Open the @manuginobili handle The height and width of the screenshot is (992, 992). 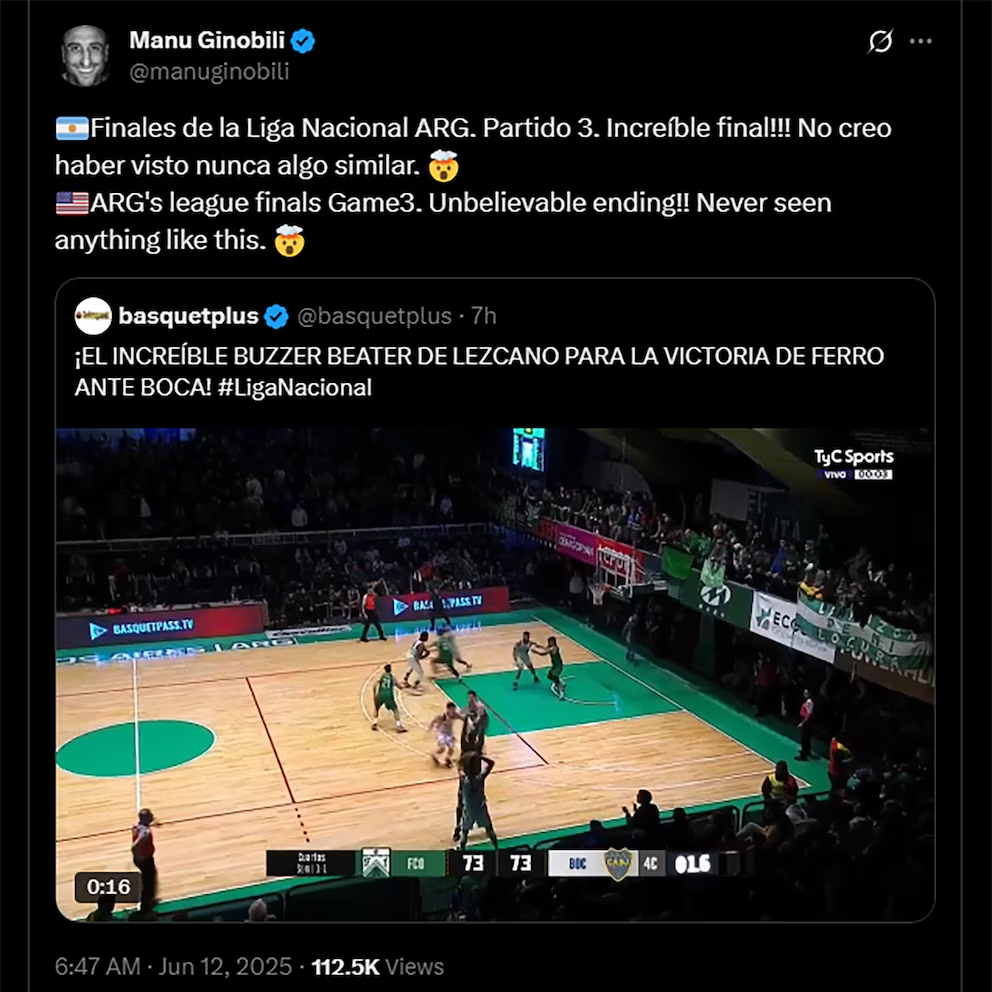click(209, 72)
